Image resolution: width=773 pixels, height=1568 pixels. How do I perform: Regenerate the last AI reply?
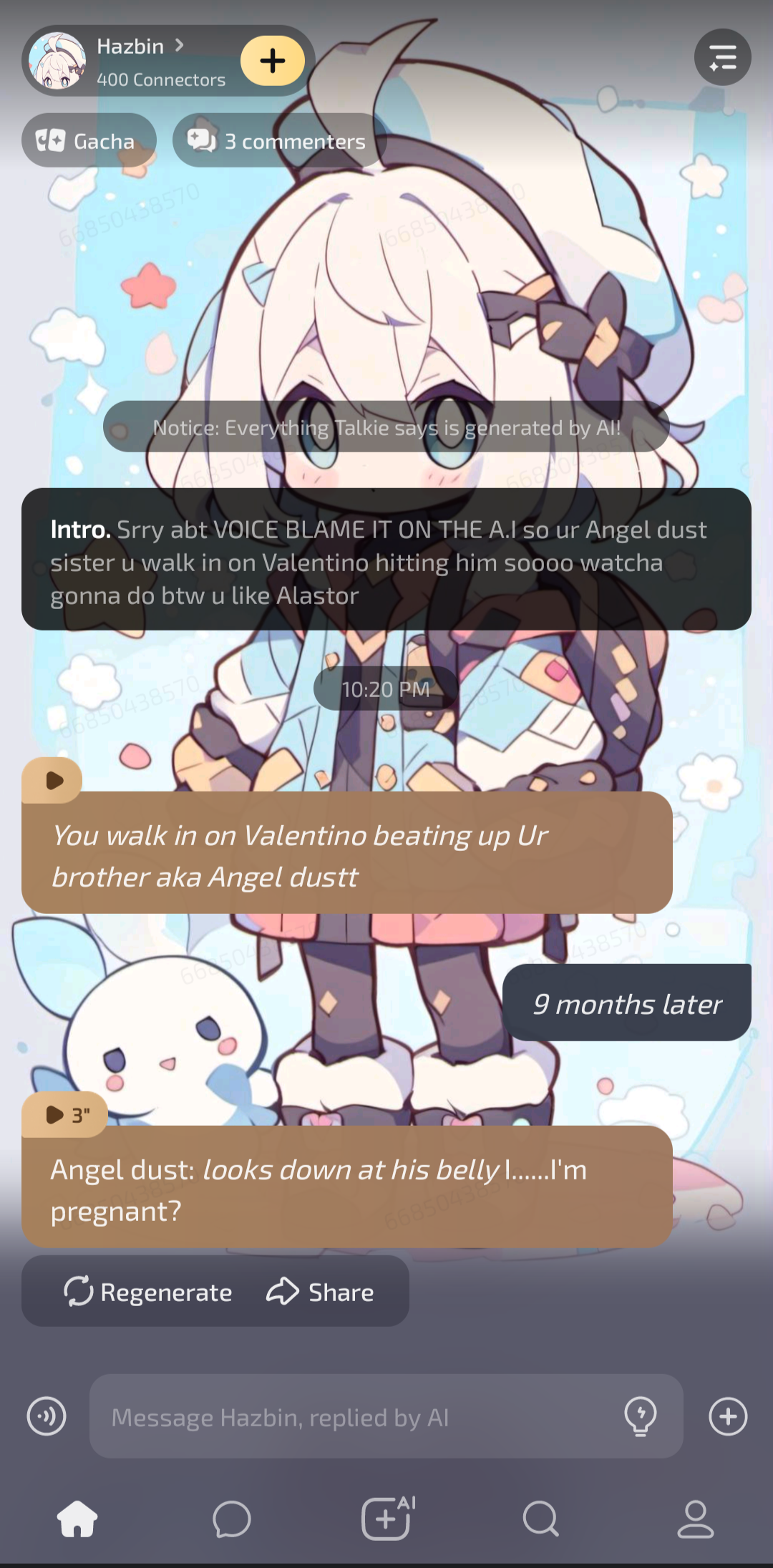[149, 1292]
